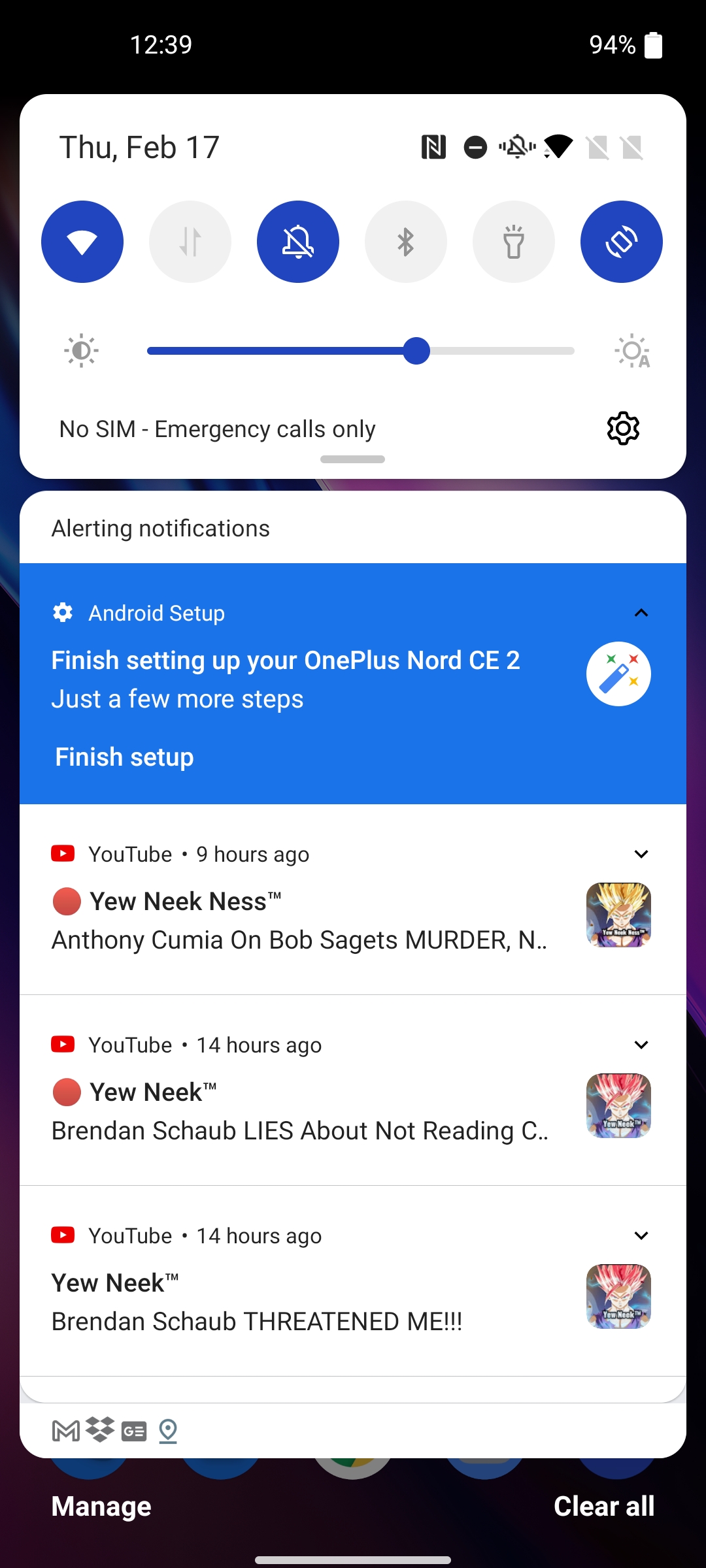Disable the silent mode bell tile
This screenshot has height=1568, width=706.
click(x=298, y=242)
